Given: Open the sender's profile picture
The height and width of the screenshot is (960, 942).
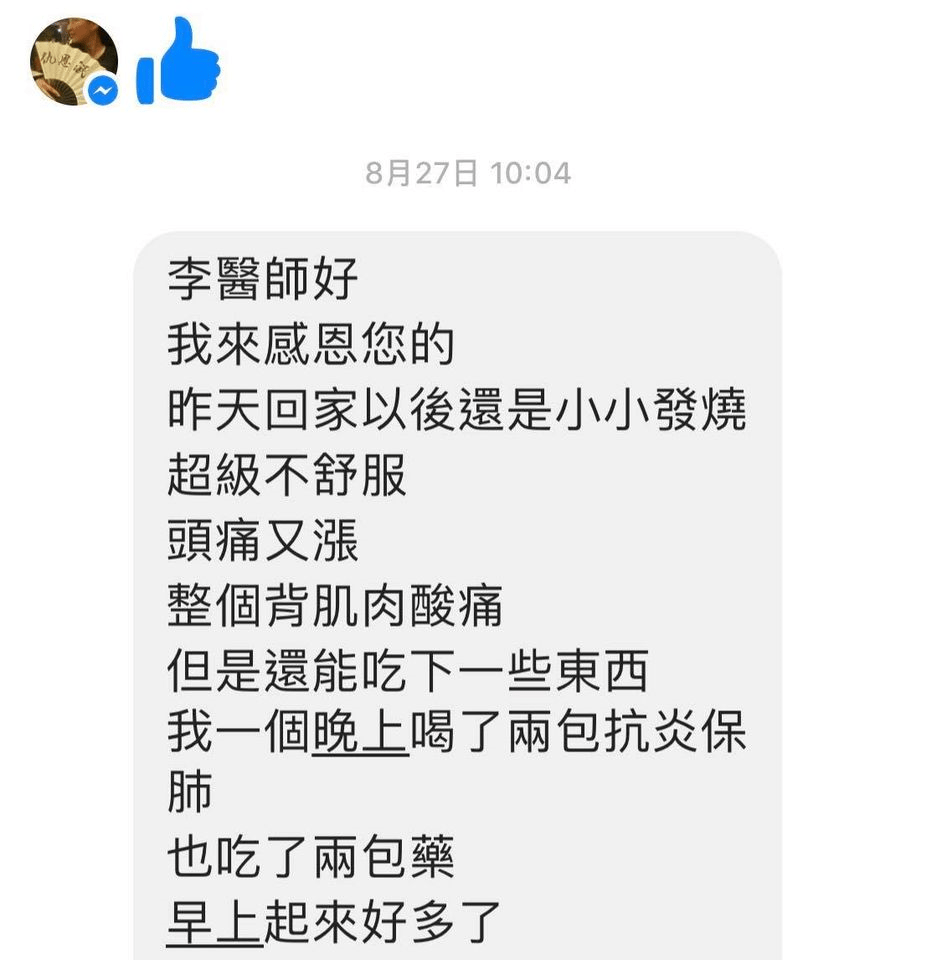Looking at the screenshot, I should pos(72,60).
